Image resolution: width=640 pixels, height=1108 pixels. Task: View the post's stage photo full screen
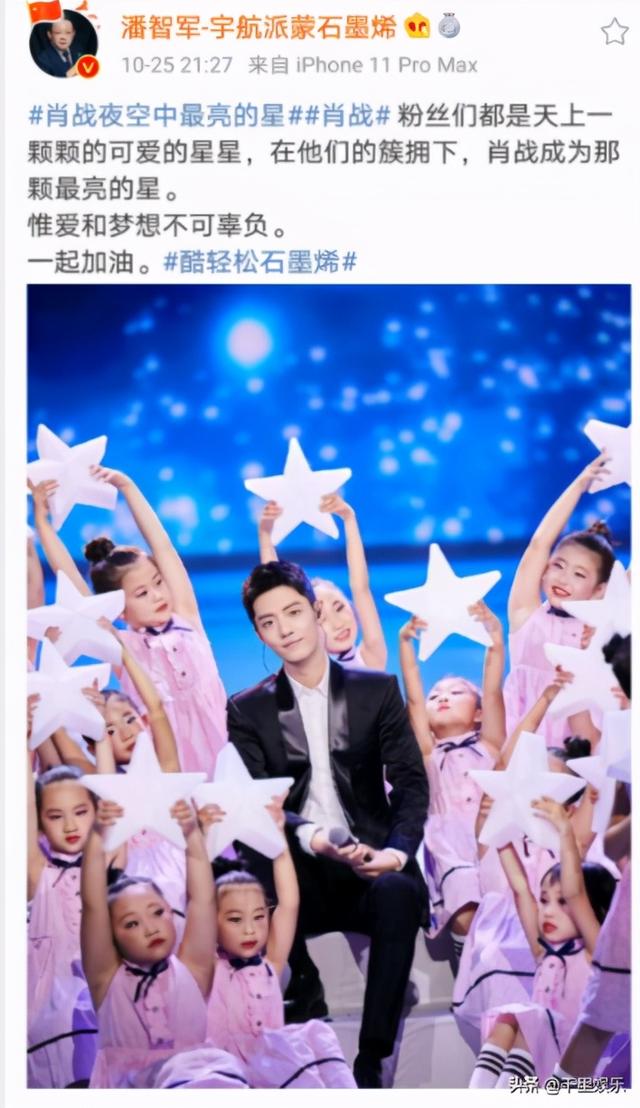point(328,685)
